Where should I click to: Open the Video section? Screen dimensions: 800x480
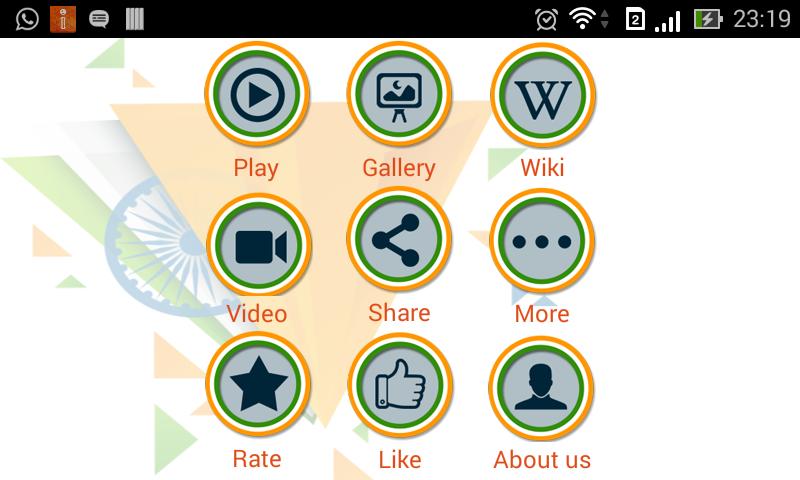258,243
